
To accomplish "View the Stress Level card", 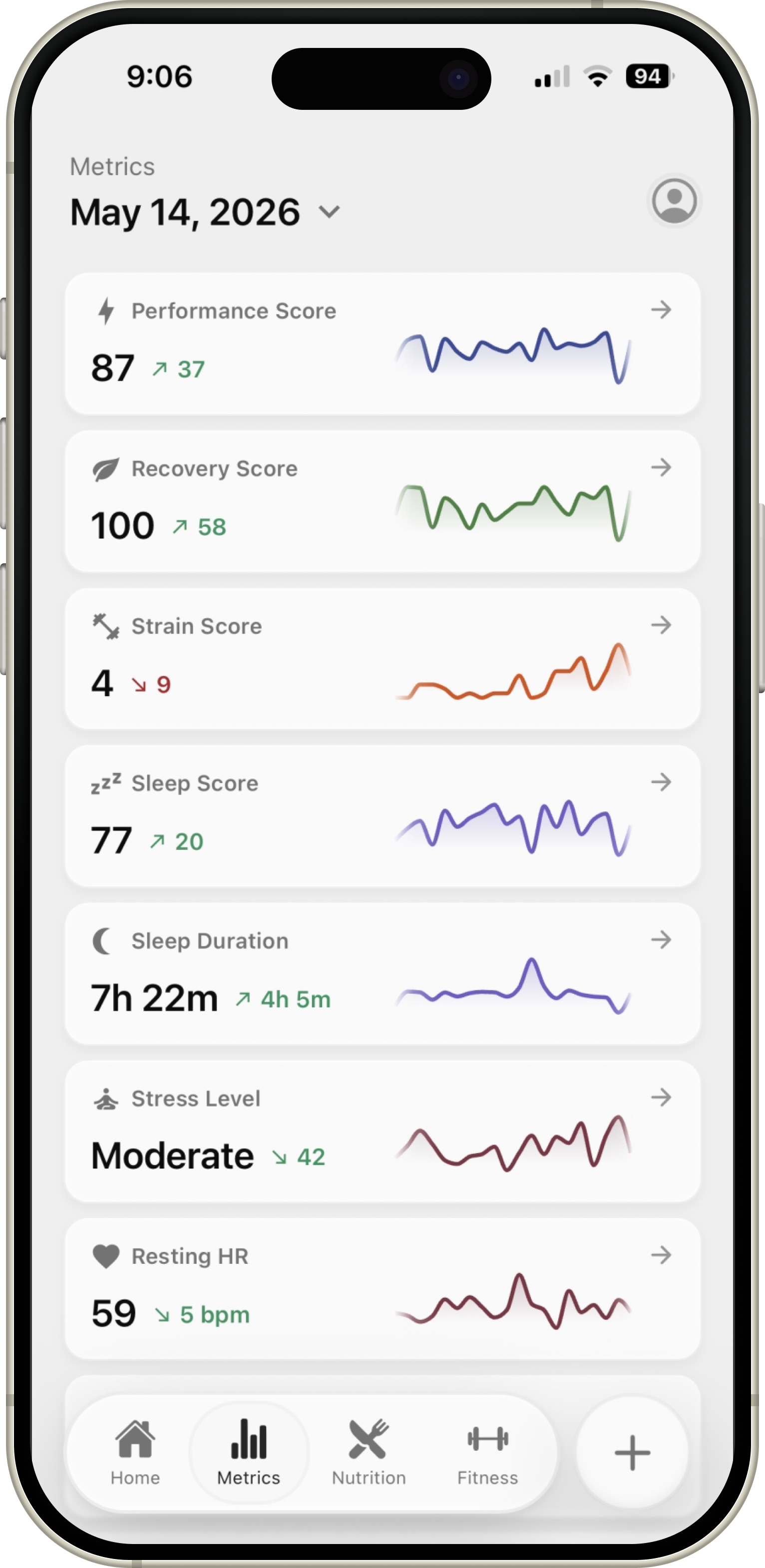I will pos(382,1132).
